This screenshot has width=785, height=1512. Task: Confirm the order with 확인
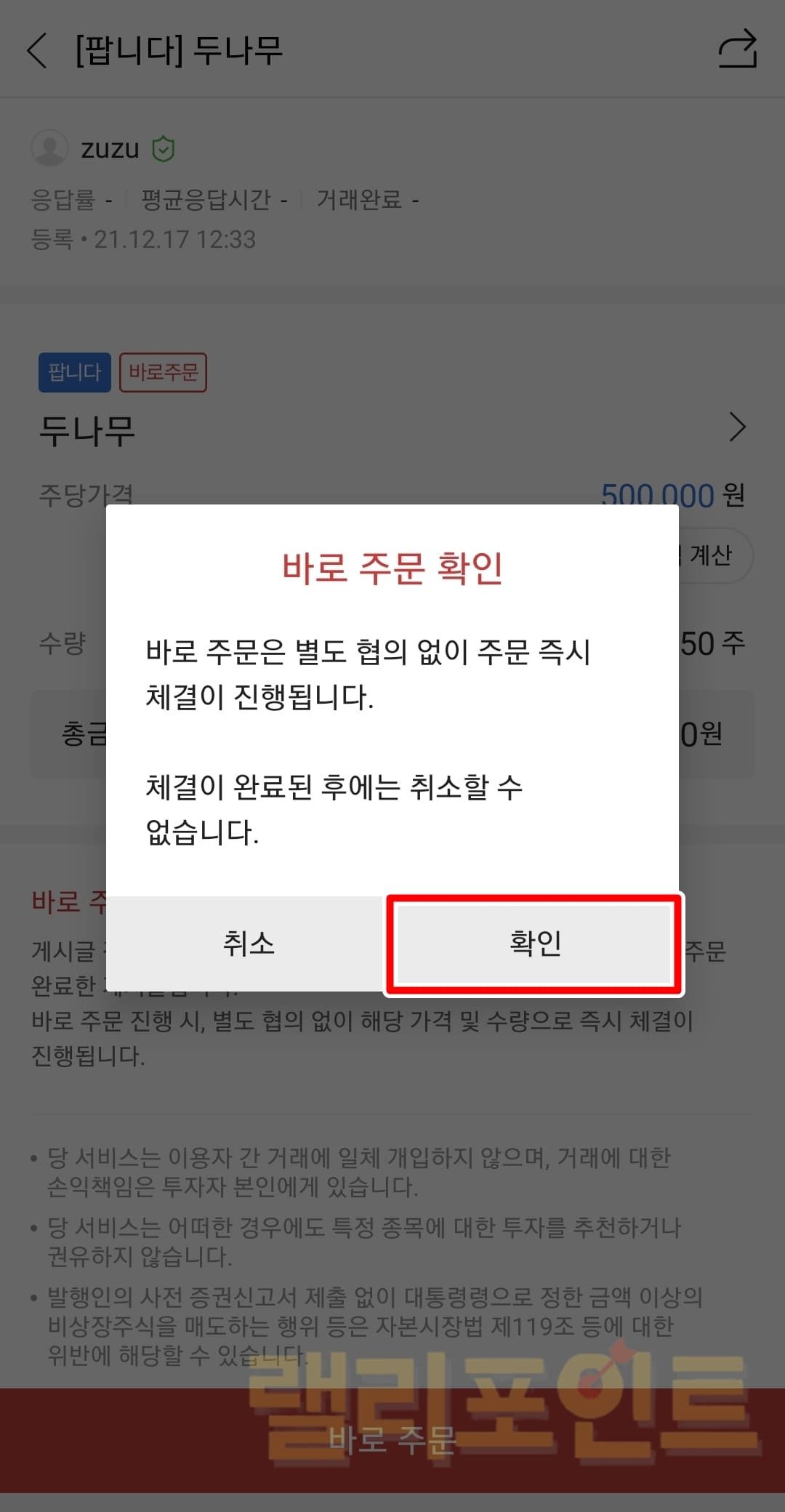click(x=535, y=944)
